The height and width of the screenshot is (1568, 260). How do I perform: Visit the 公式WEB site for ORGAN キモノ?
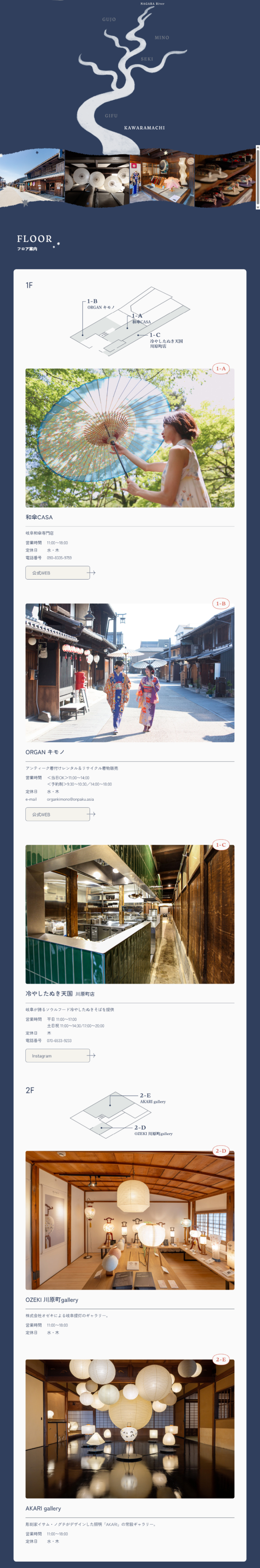(x=58, y=814)
